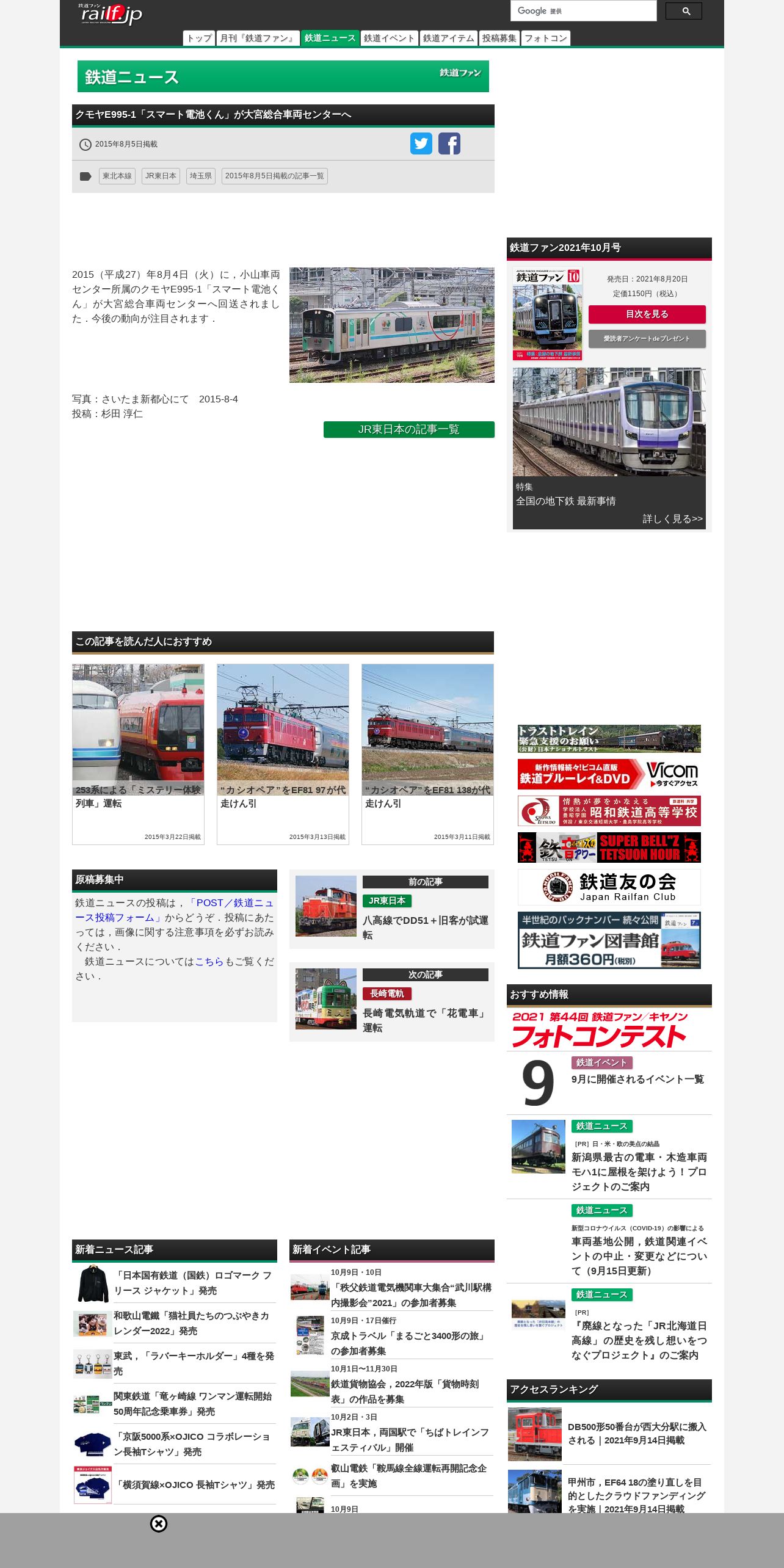This screenshot has height=1568, width=784.
Task: Tap the Google search input field
Action: [x=583, y=11]
